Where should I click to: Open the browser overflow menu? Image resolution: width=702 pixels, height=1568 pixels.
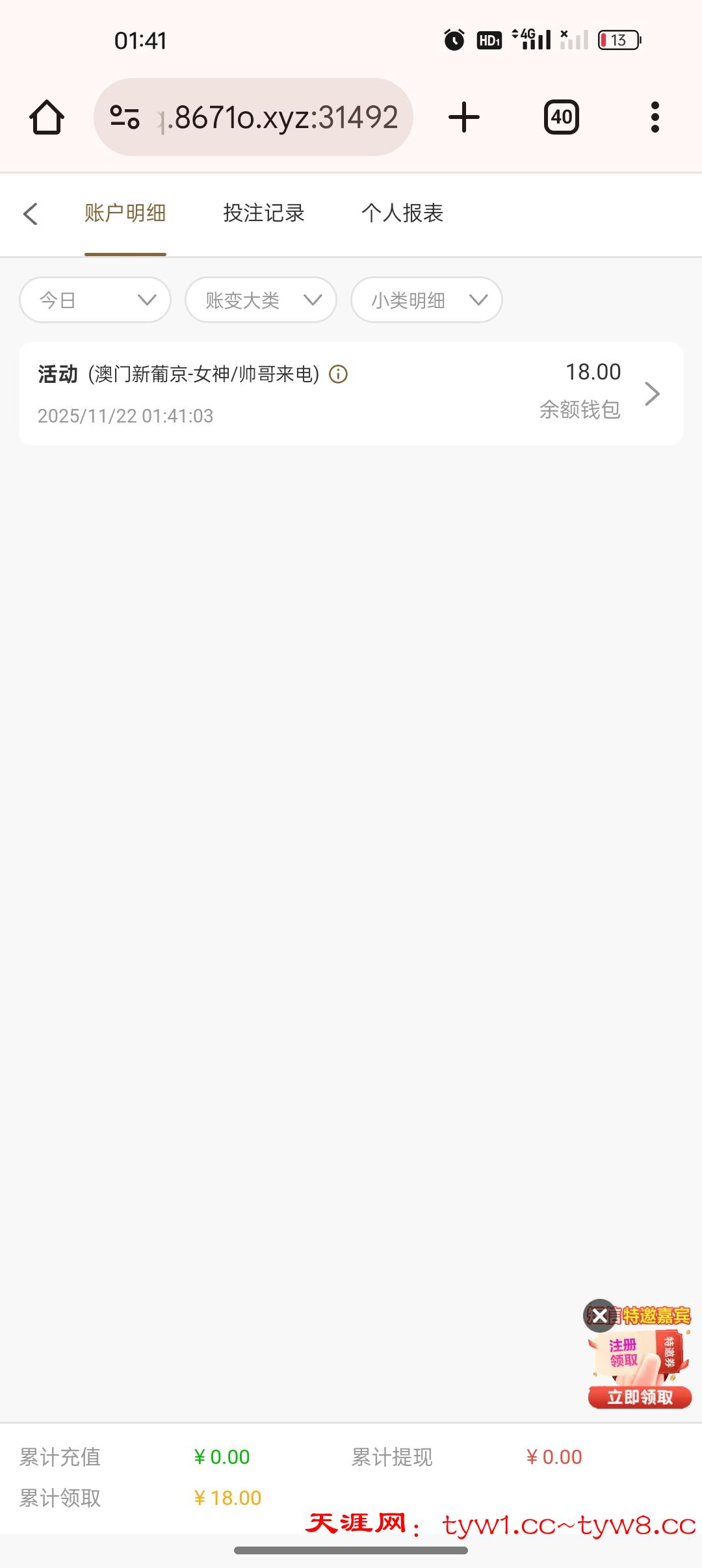click(x=655, y=117)
